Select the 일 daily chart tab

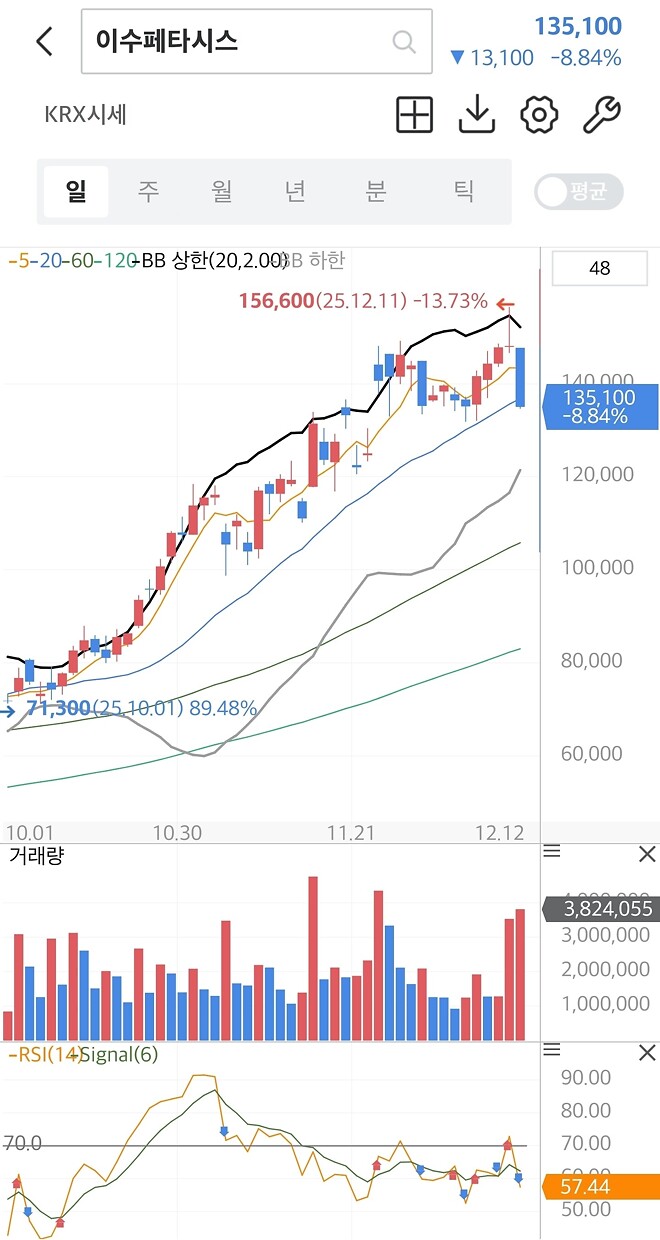click(75, 191)
